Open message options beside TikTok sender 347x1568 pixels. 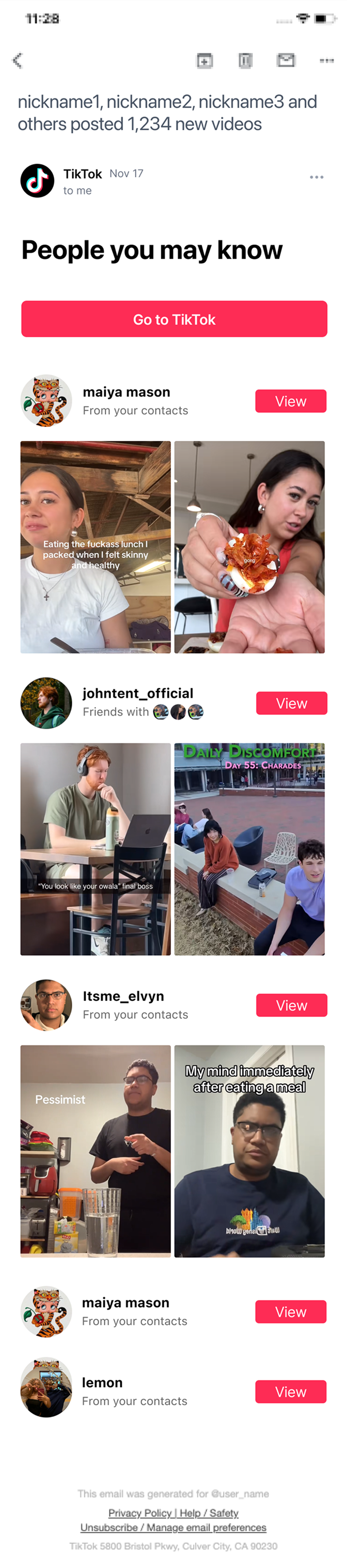316,177
